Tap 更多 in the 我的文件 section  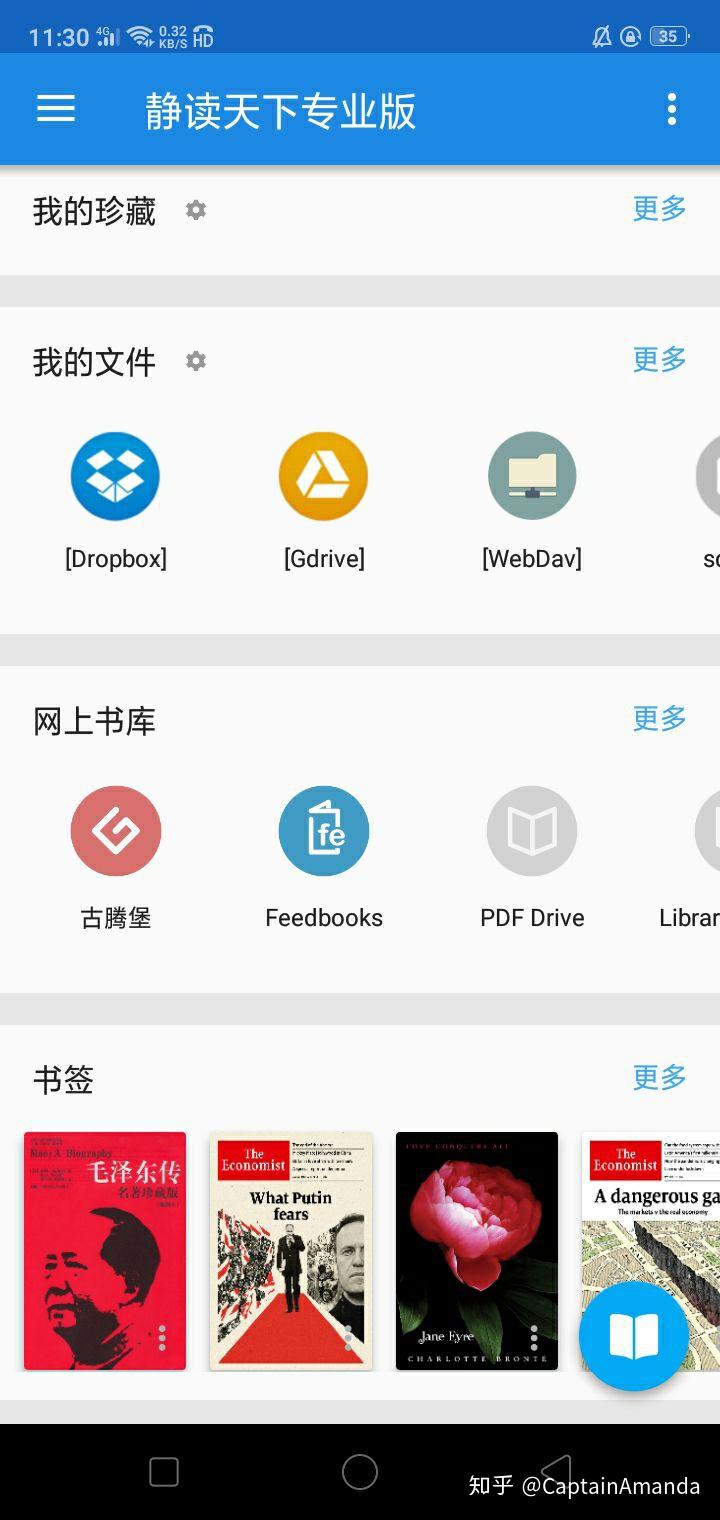click(x=659, y=360)
